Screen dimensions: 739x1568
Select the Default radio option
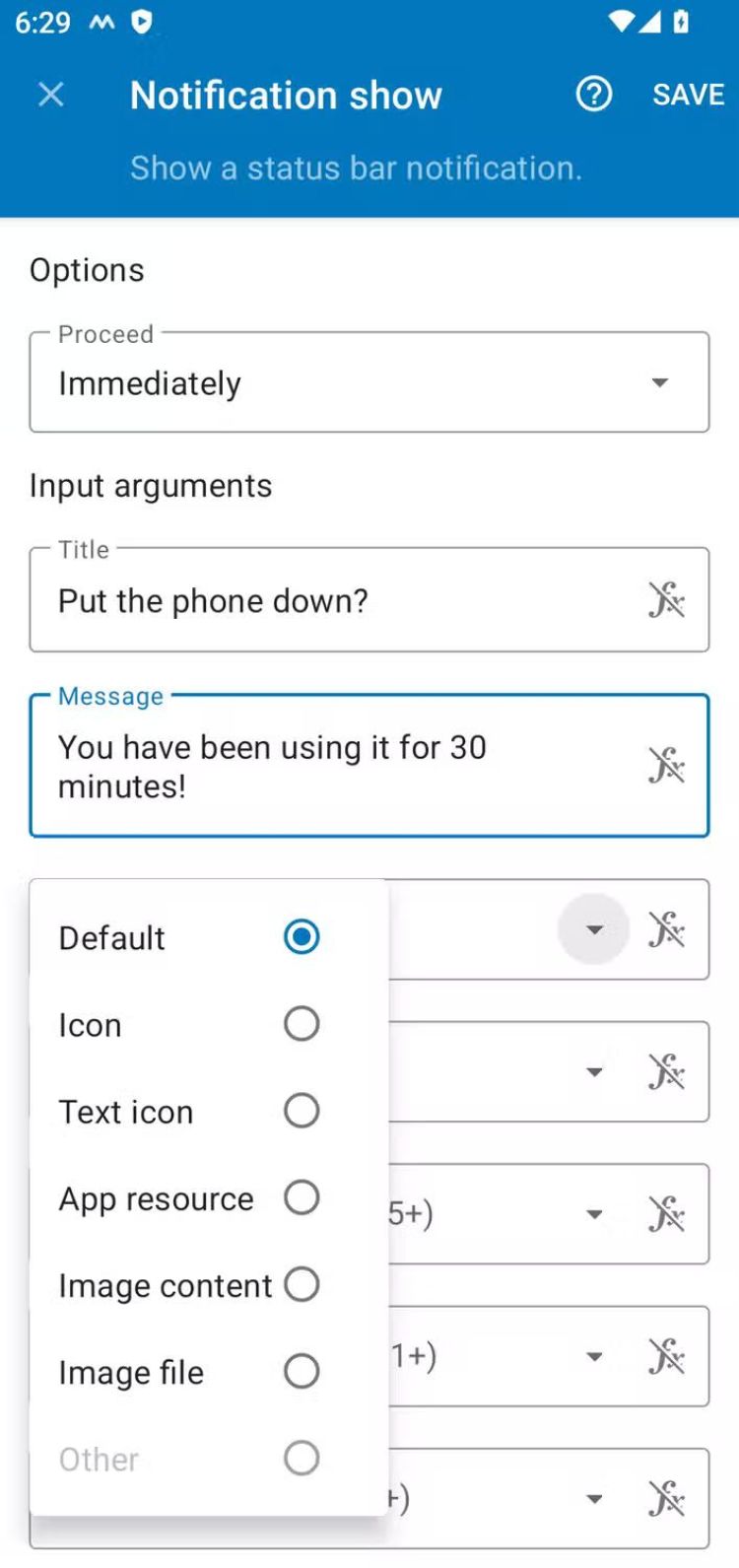coord(301,937)
